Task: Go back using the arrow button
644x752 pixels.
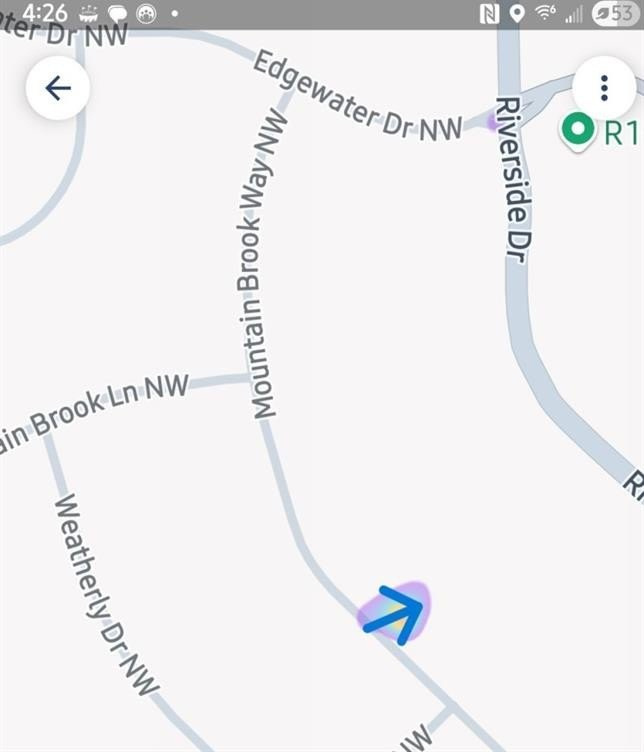Action: point(58,88)
